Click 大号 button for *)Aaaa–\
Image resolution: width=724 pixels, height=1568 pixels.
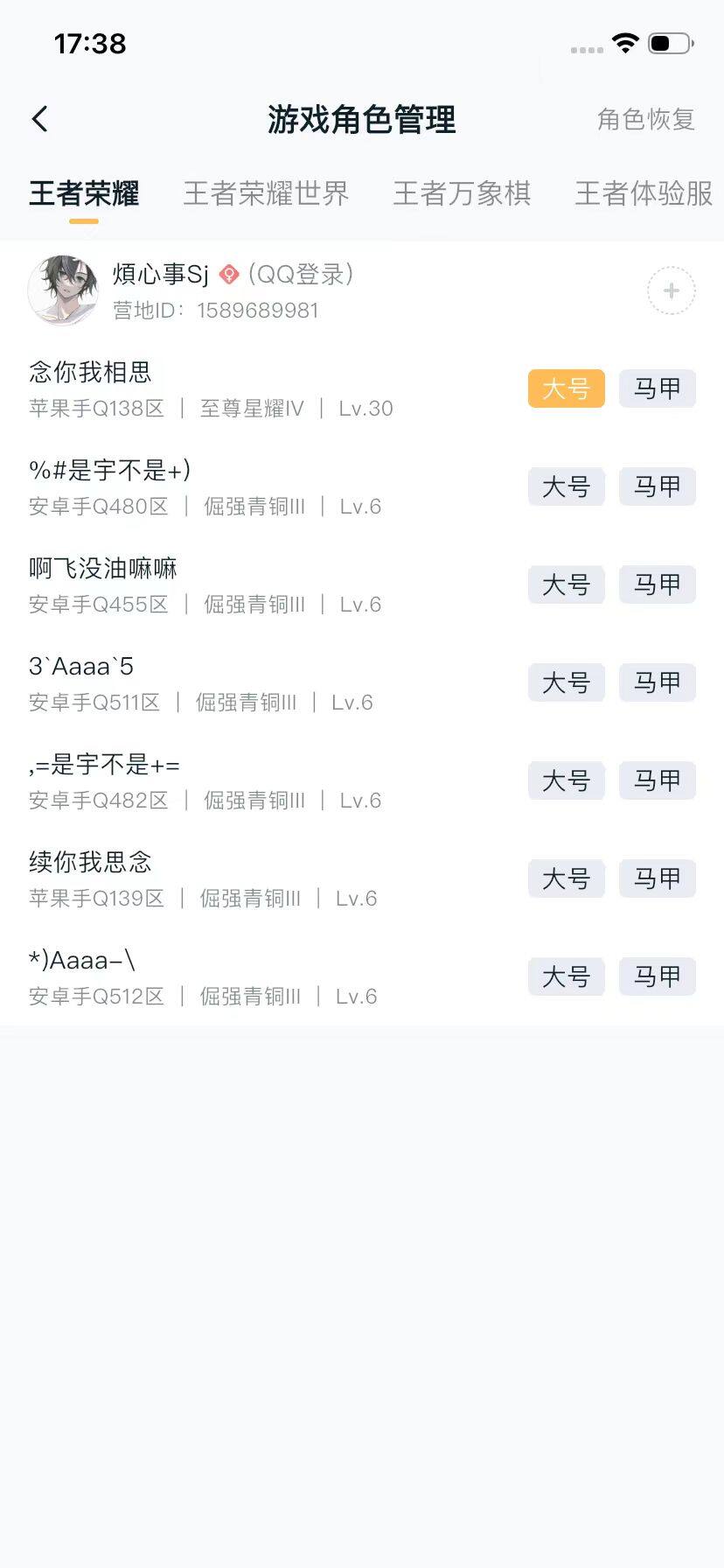pyautogui.click(x=566, y=976)
